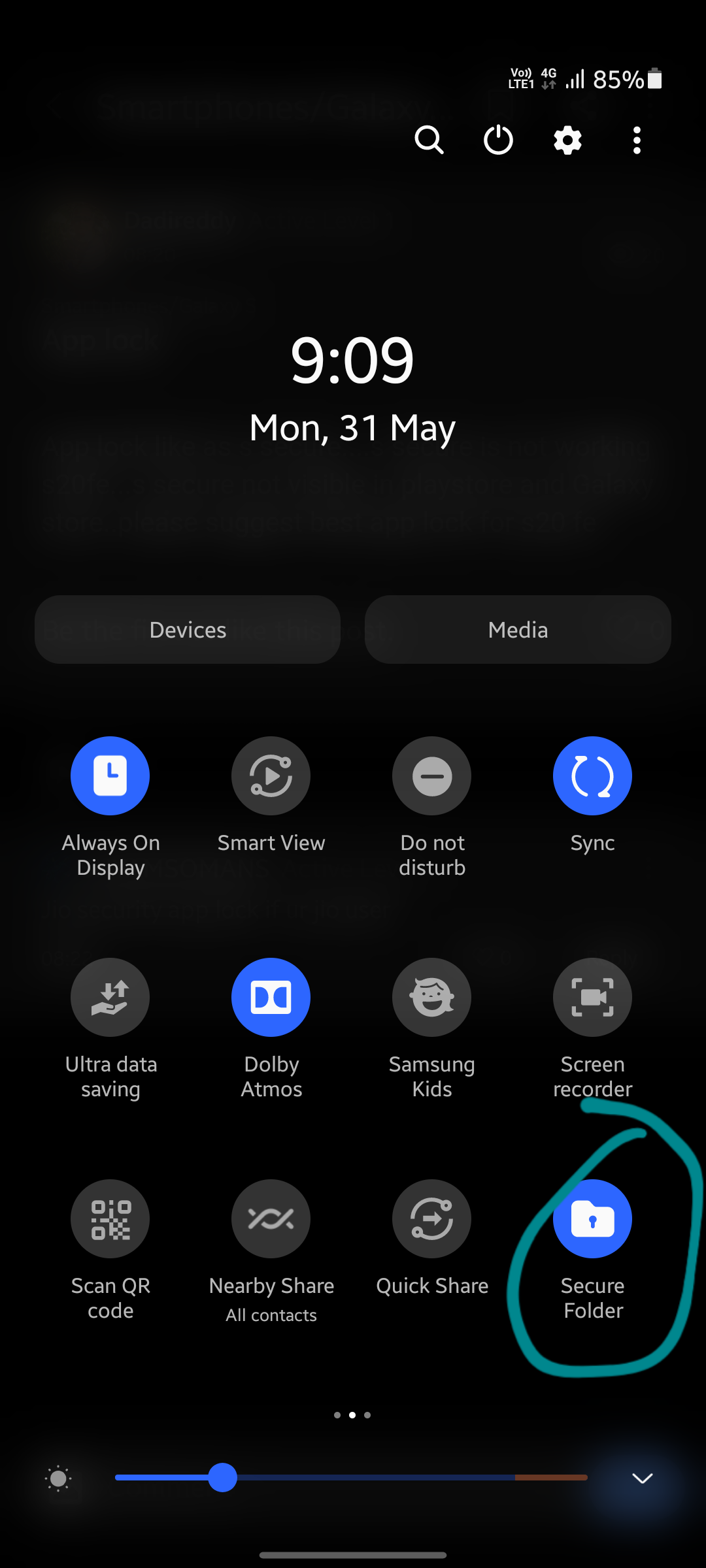Disable Sync
706x1568 pixels.
[x=592, y=776]
